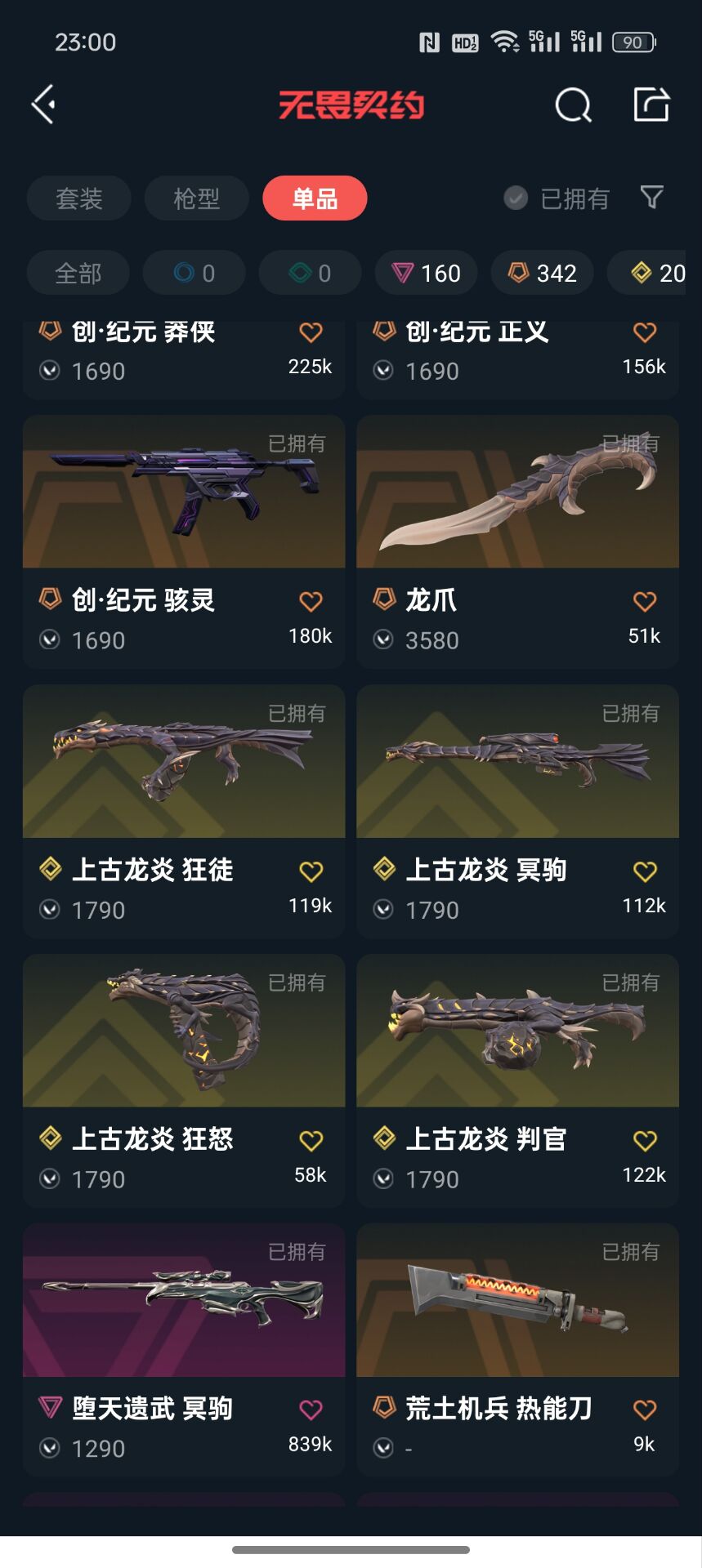
Task: Like the 龙爪 skin with the heart icon
Action: pyautogui.click(x=645, y=602)
